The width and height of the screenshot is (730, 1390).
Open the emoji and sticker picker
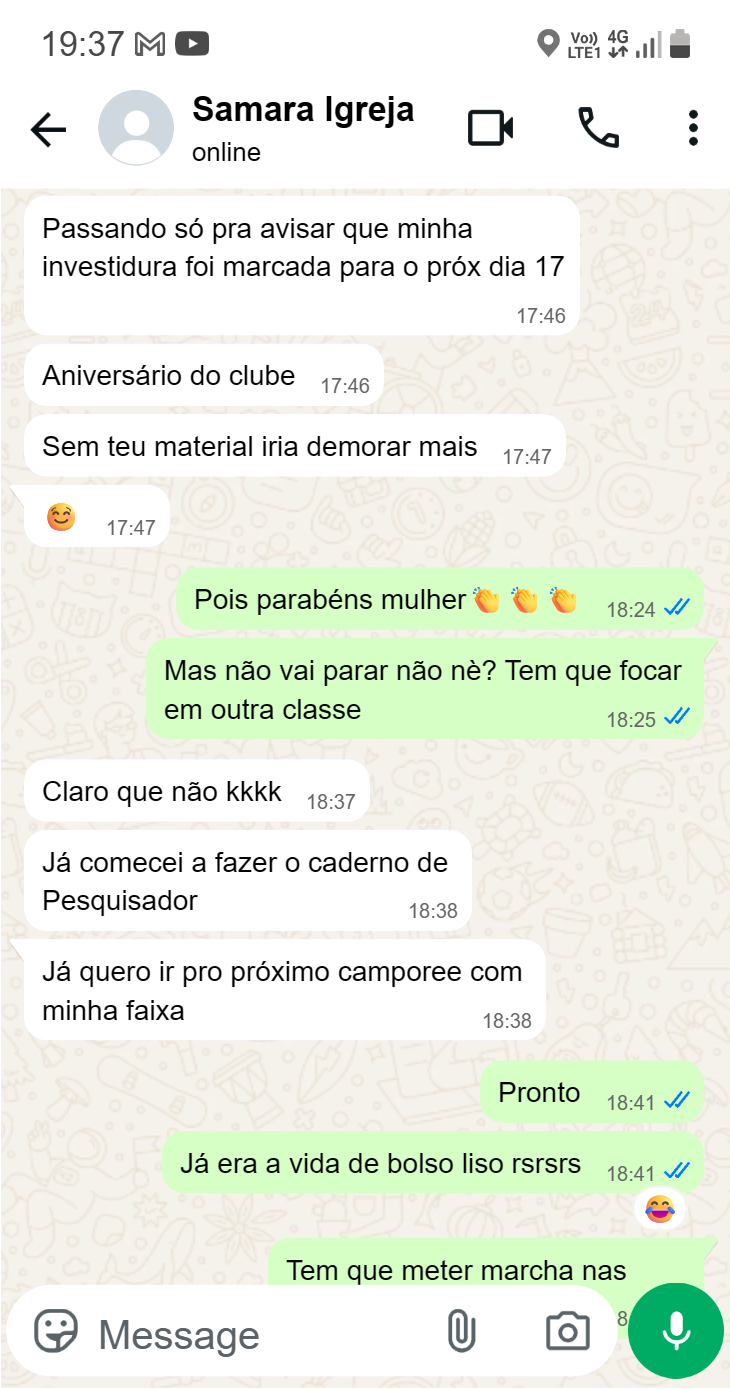coord(56,1332)
